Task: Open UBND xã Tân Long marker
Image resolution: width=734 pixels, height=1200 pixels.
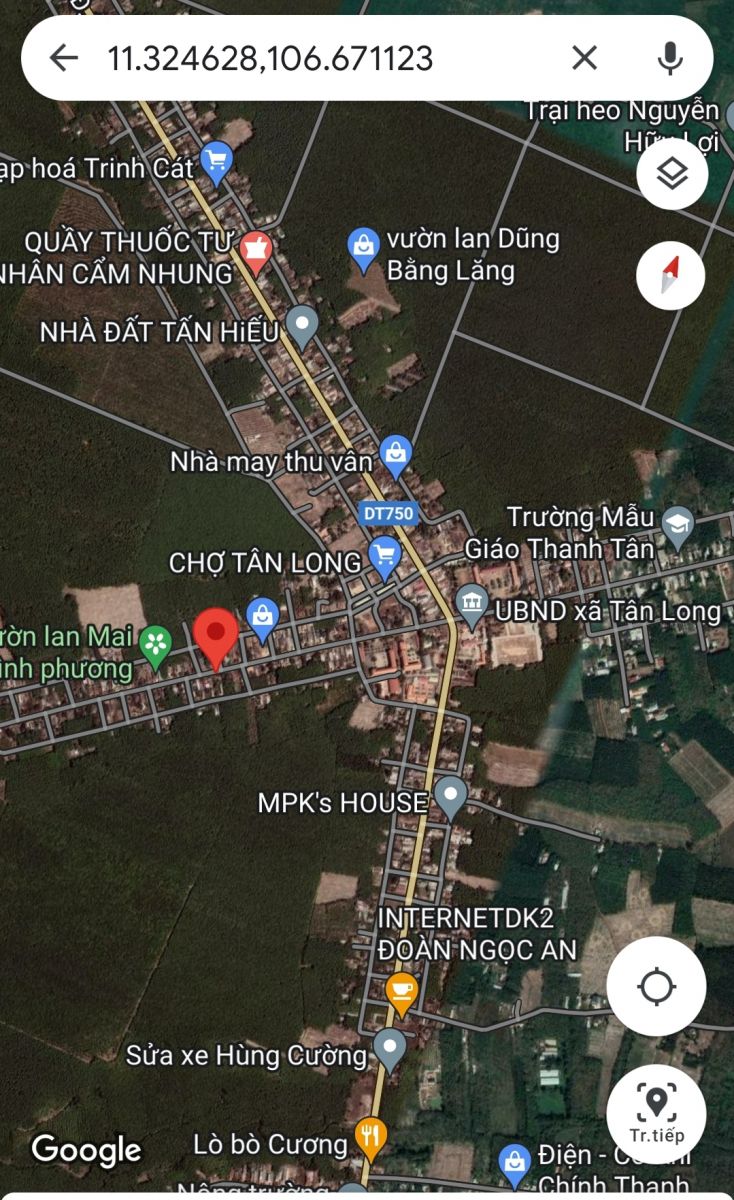Action: tap(471, 603)
